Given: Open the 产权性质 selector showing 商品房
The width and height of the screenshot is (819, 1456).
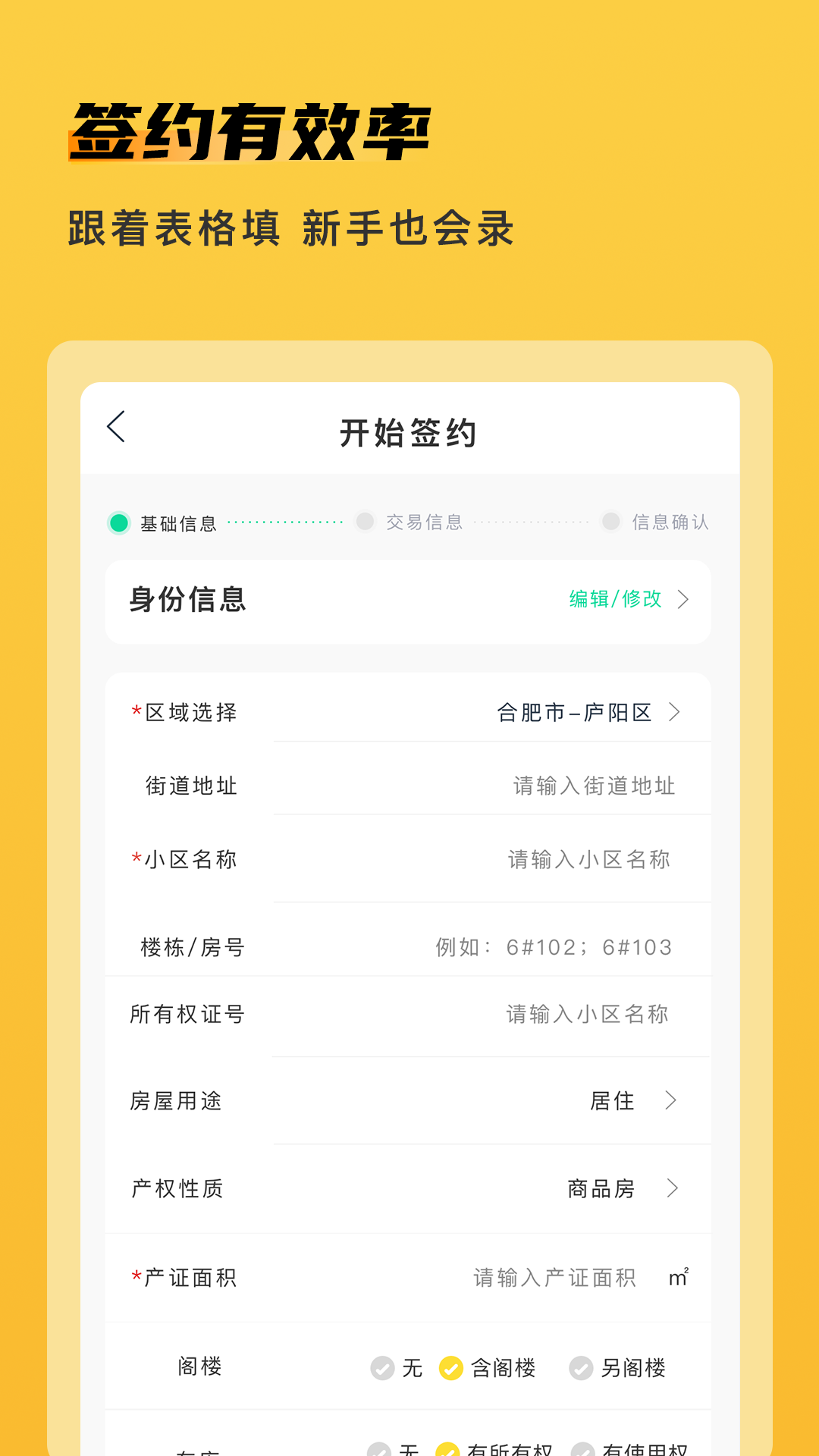Looking at the screenshot, I should (x=622, y=1189).
